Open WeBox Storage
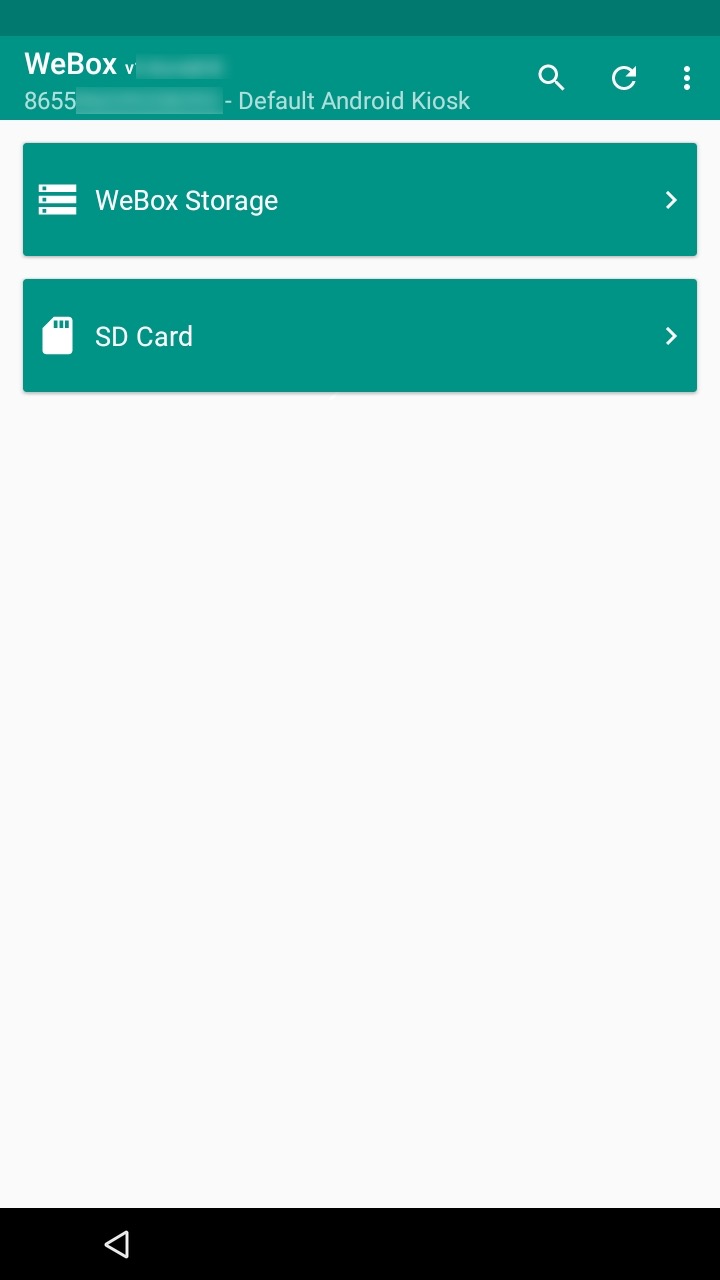The width and height of the screenshot is (720, 1280). coord(360,200)
